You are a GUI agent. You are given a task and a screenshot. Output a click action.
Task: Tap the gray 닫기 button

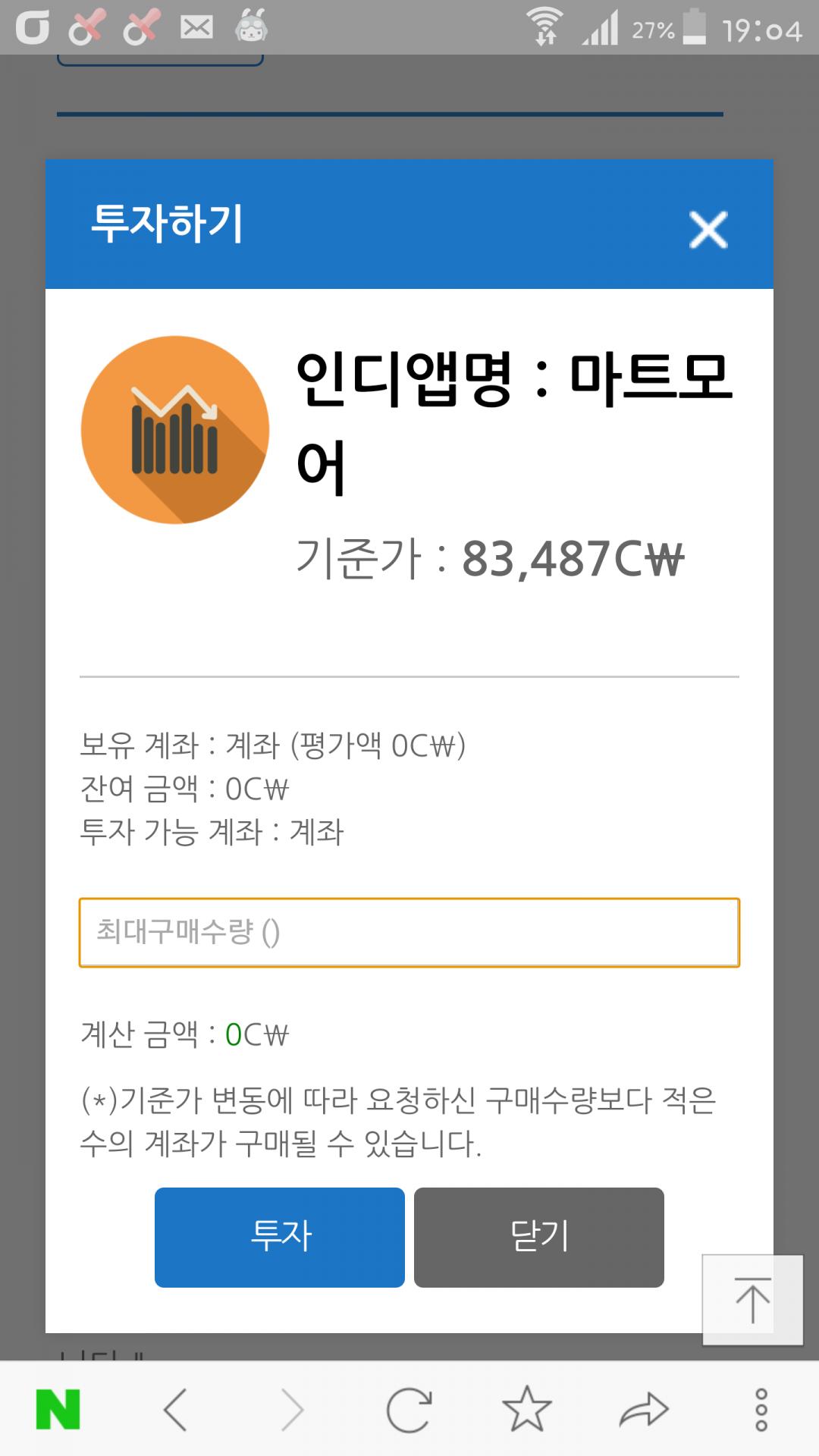[x=539, y=1237]
